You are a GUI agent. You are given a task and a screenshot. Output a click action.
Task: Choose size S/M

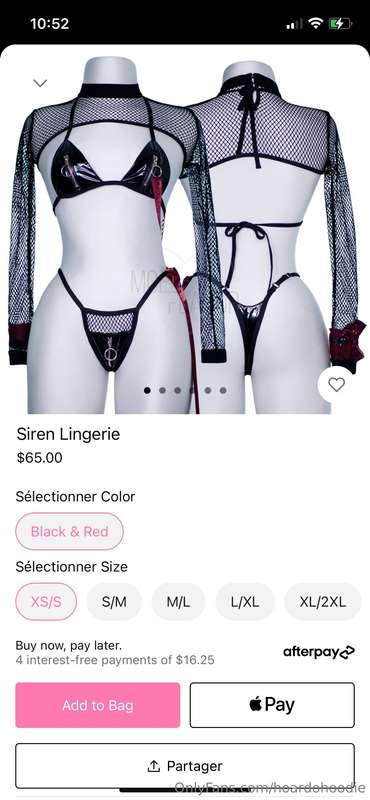[x=114, y=602]
